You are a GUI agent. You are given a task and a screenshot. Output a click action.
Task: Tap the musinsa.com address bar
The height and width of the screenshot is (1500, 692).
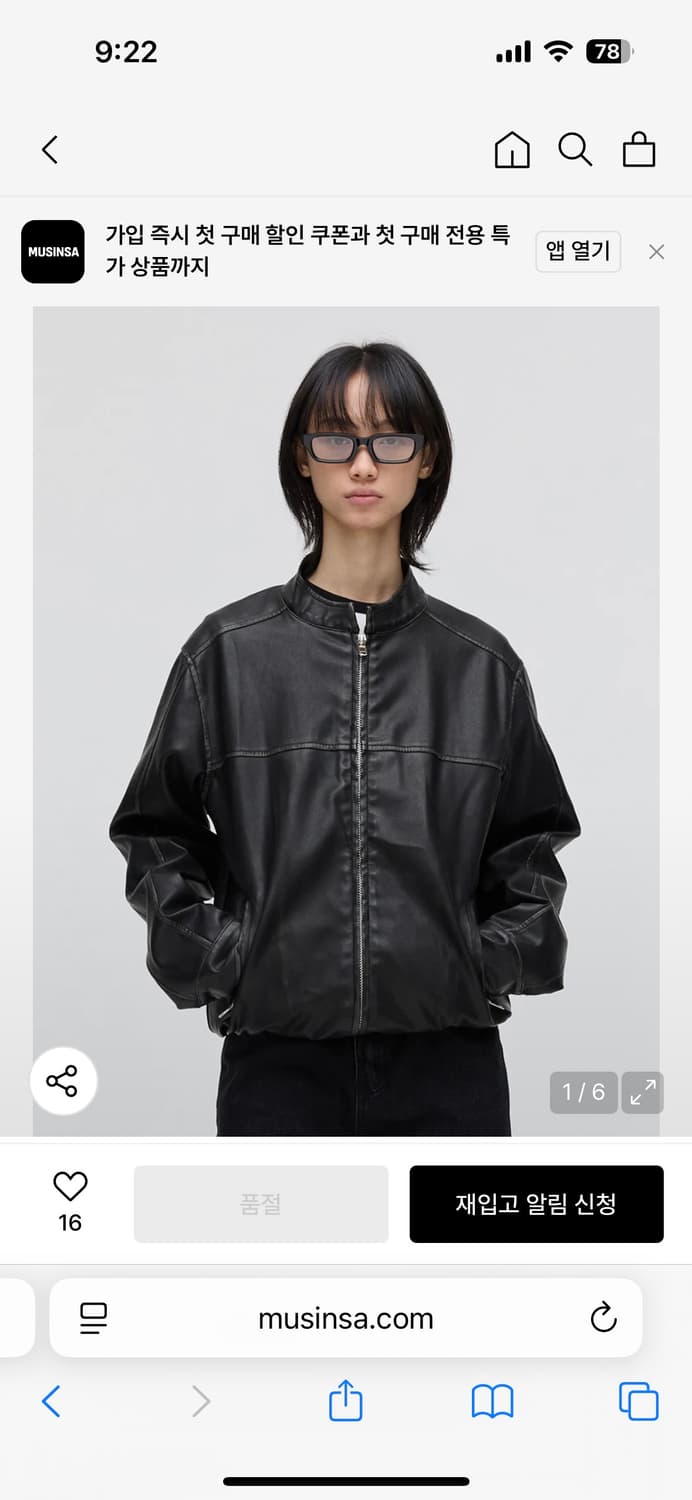coord(346,1318)
